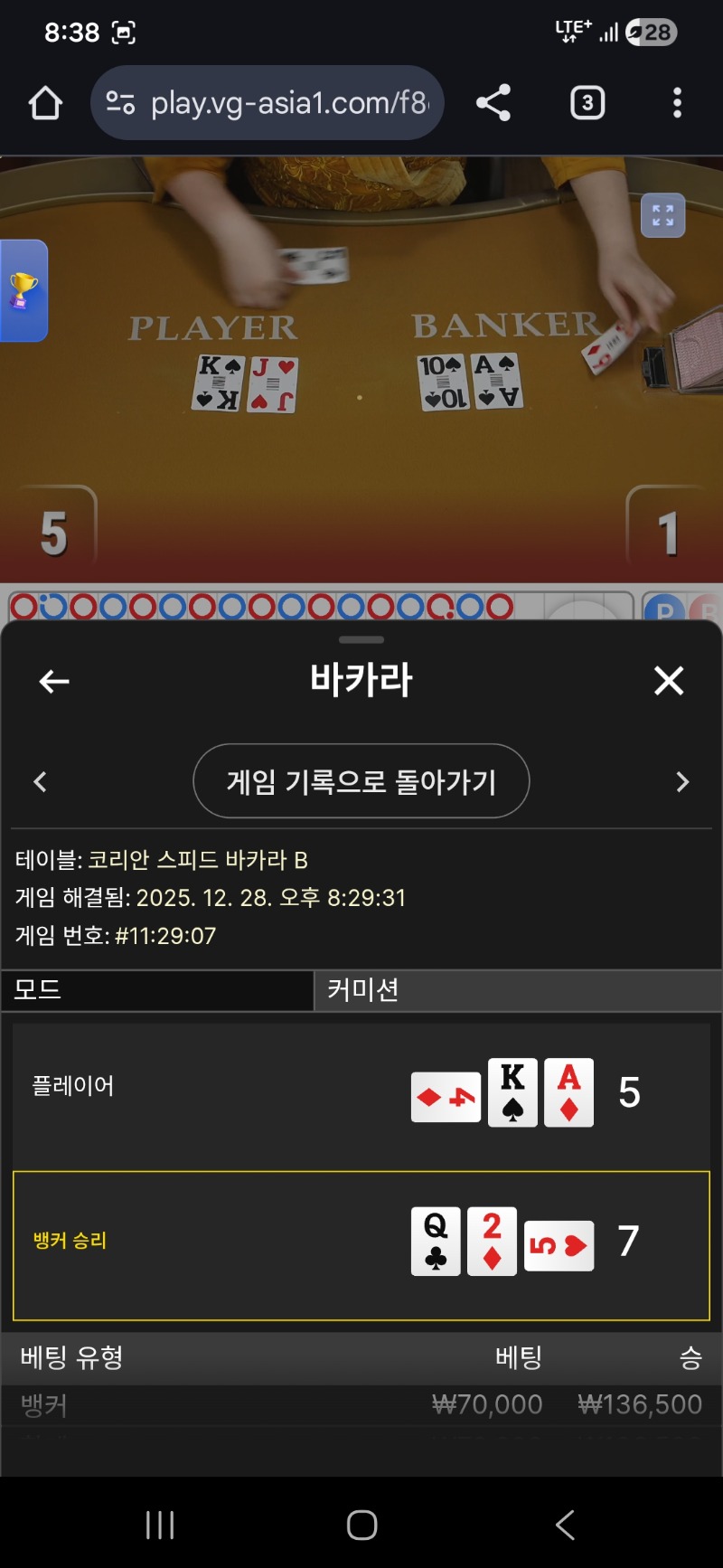Show the next game record

[682, 782]
